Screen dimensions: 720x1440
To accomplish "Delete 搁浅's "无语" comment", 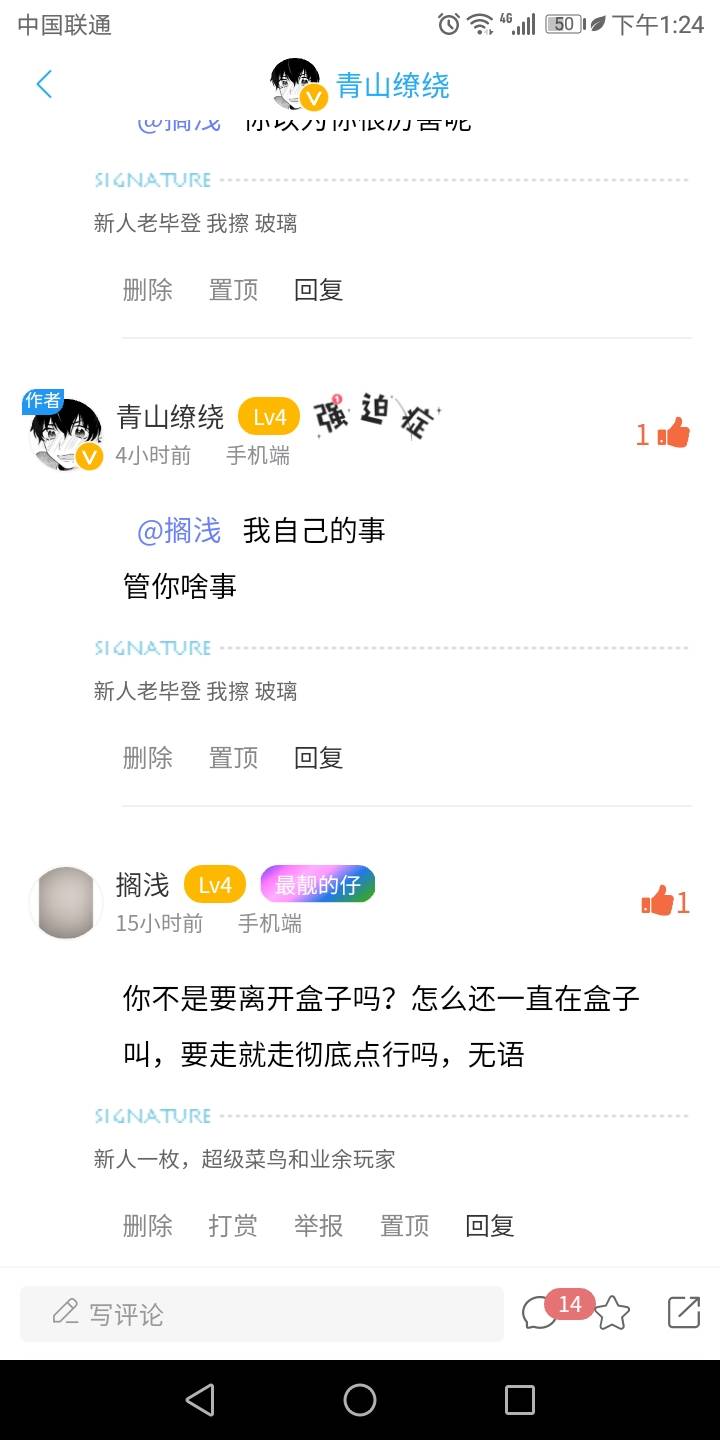I will click(148, 1226).
